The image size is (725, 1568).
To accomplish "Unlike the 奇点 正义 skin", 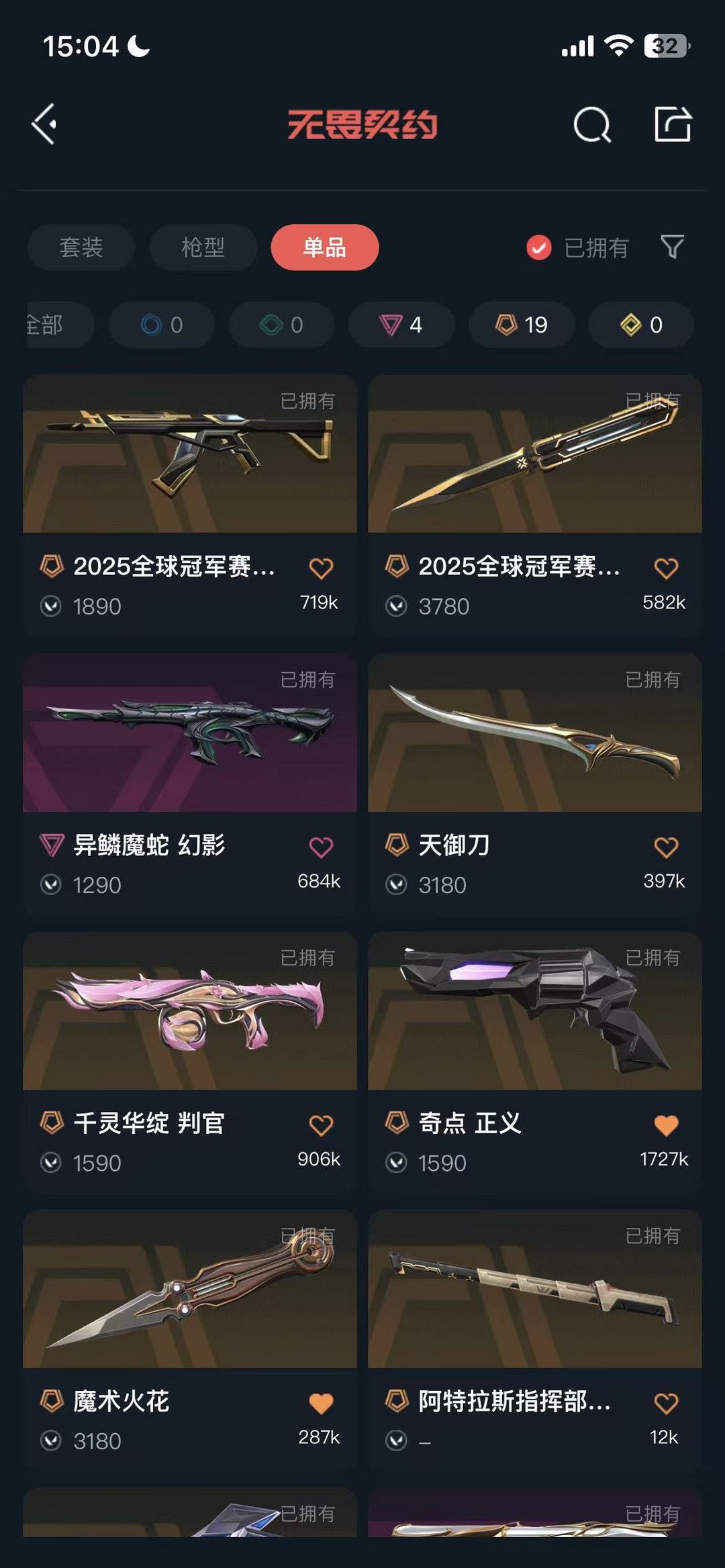I will [x=666, y=1125].
